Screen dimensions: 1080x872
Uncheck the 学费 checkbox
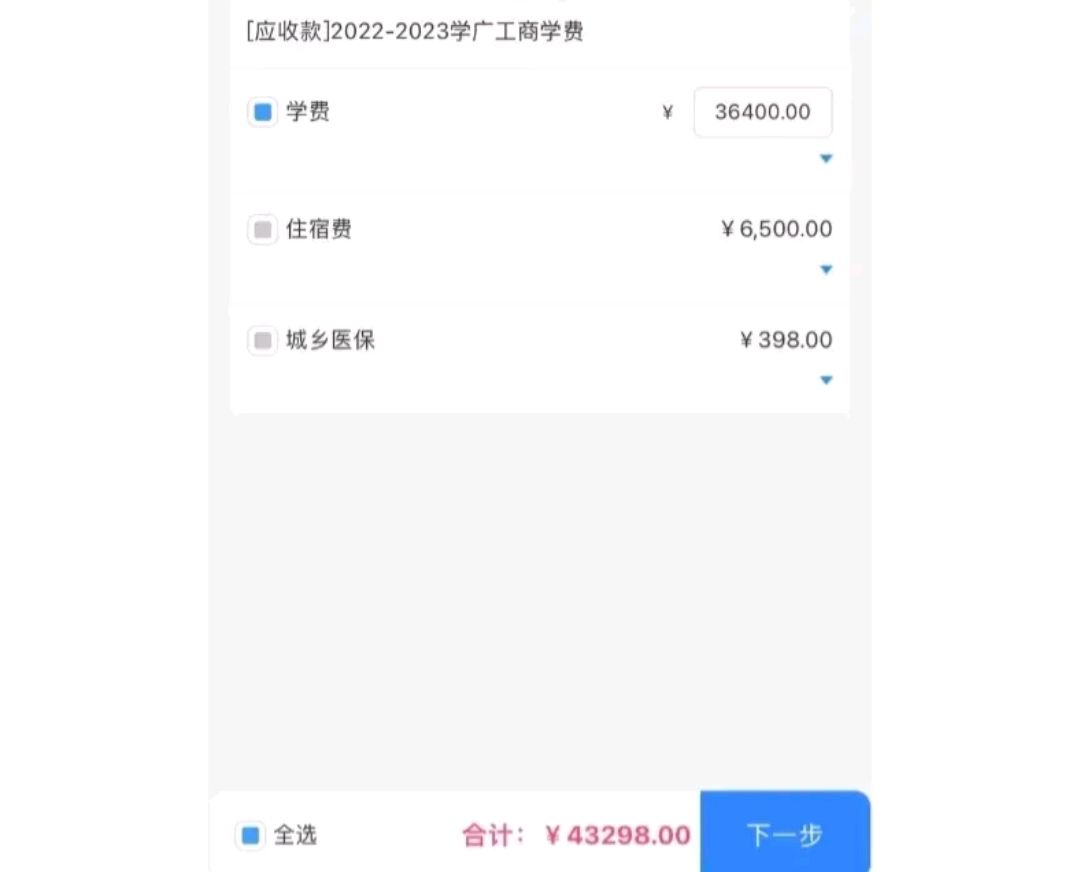point(262,112)
